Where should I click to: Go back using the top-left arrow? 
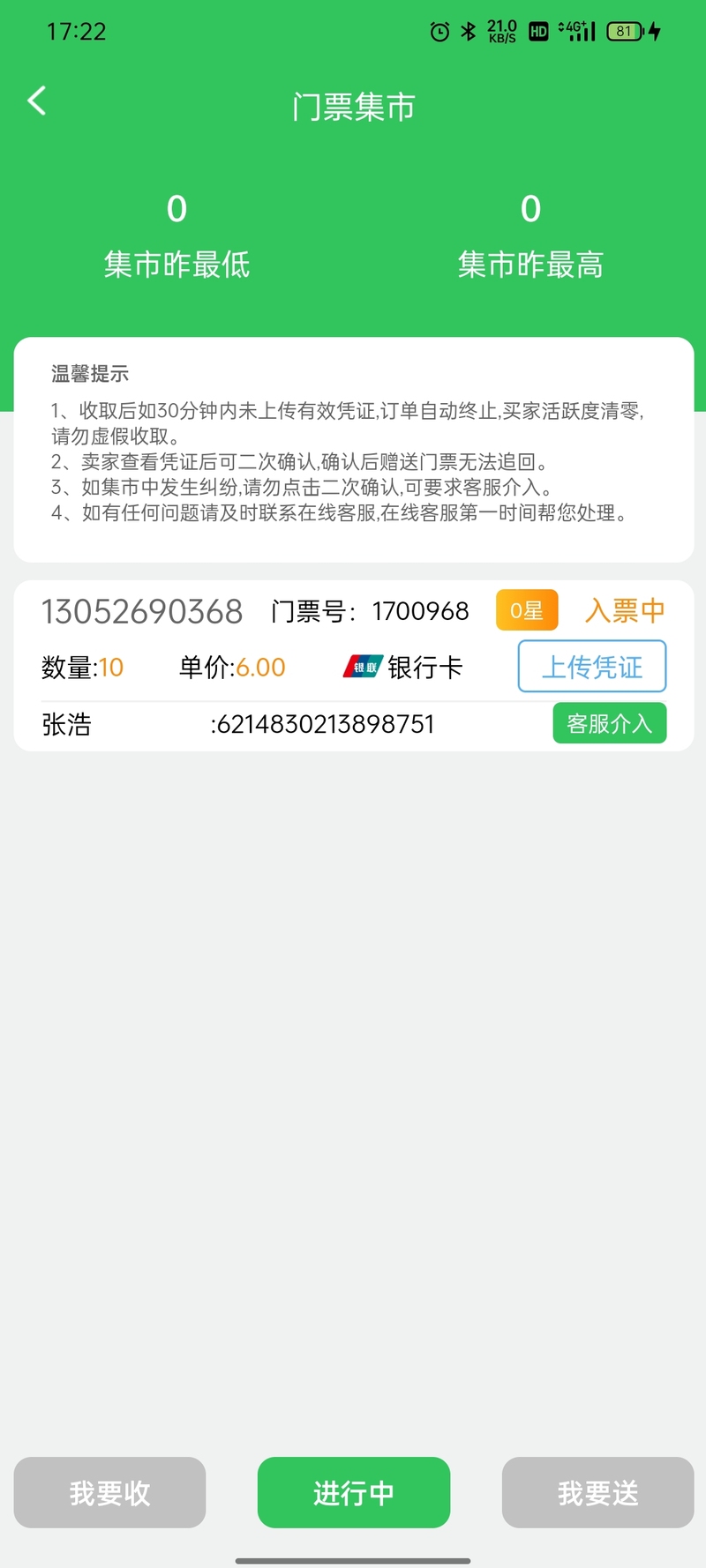click(37, 101)
